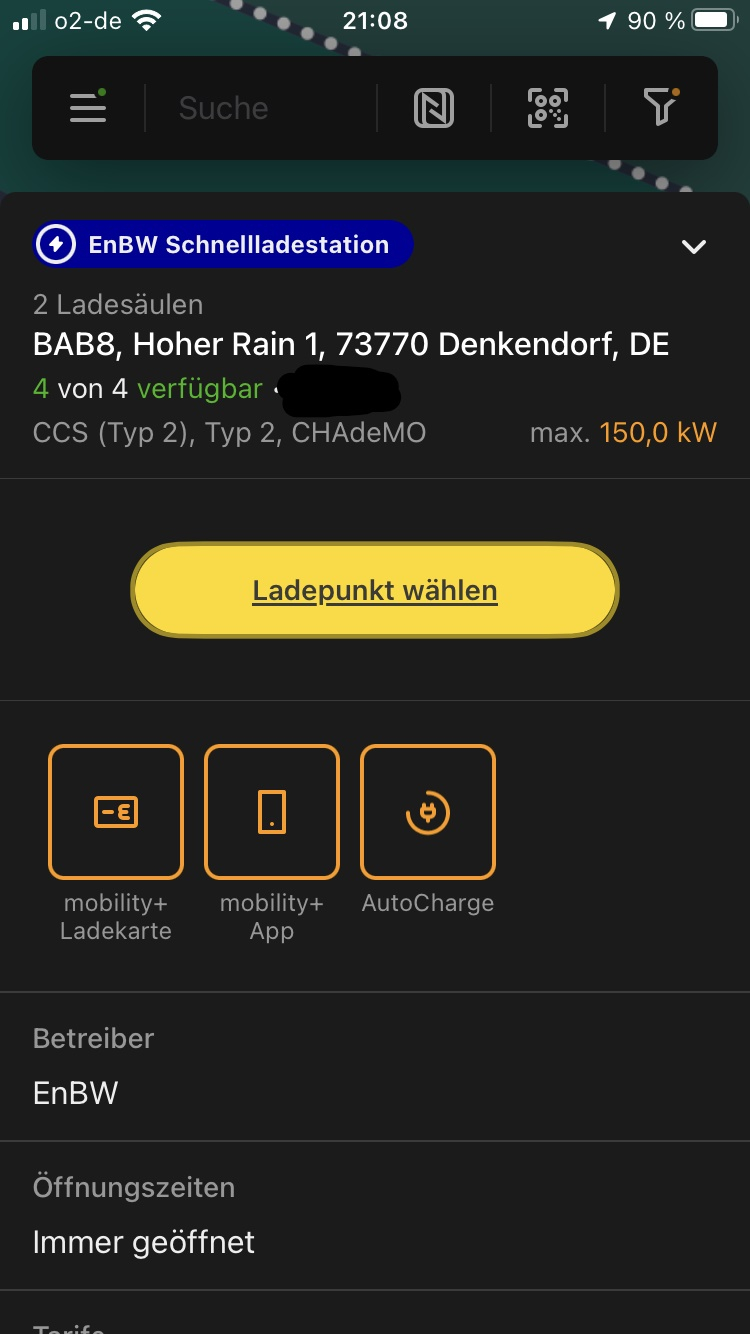
Task: Collapse the station details chevron
Action: (694, 246)
